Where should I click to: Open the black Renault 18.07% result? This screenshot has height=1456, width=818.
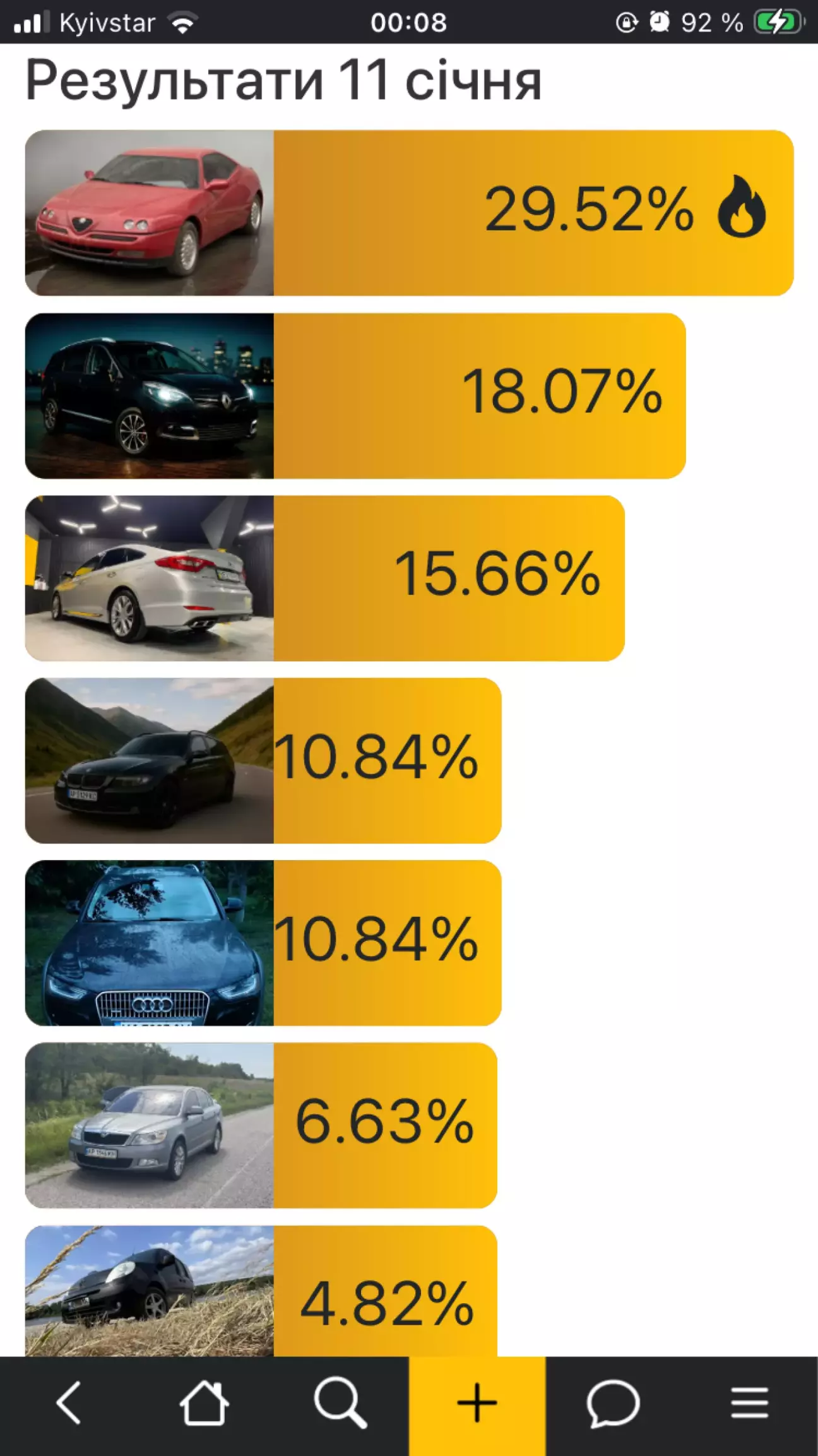point(355,396)
